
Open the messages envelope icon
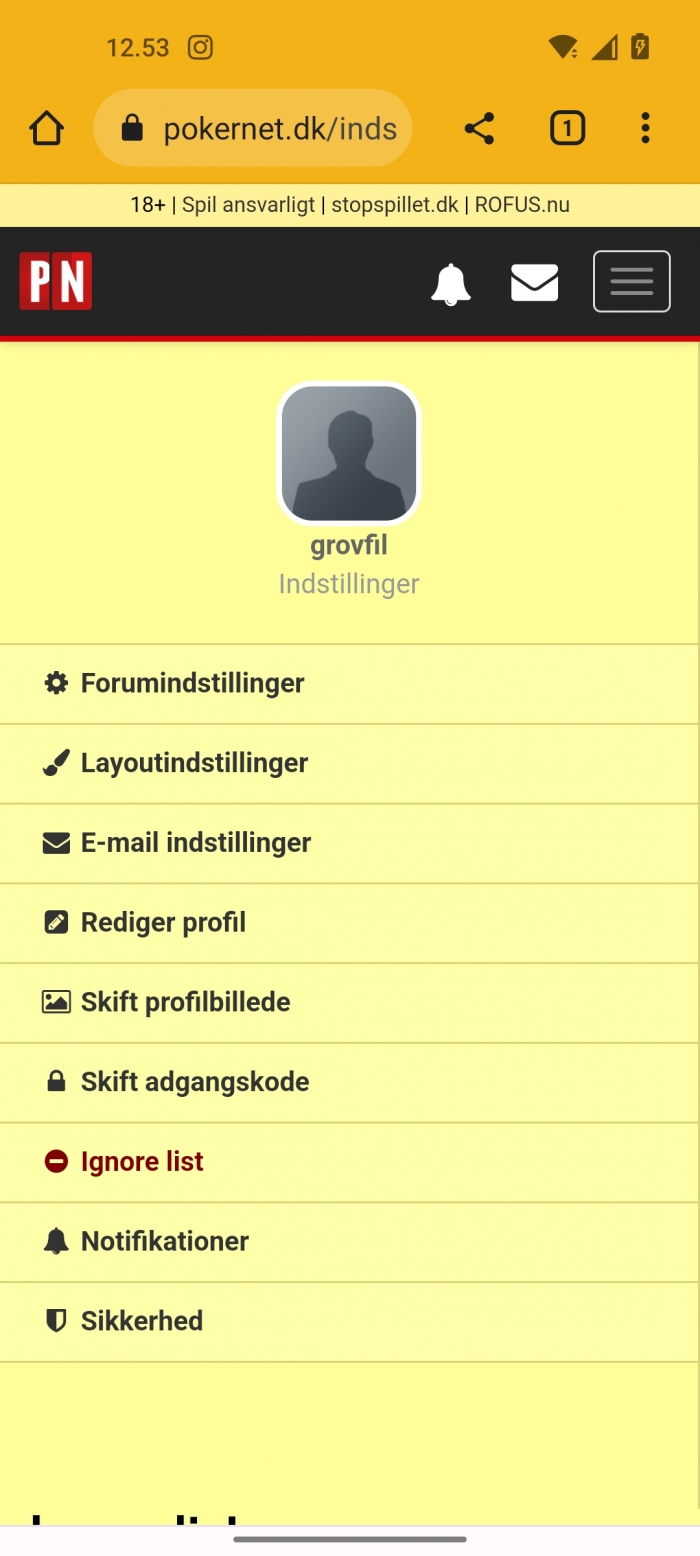point(534,283)
